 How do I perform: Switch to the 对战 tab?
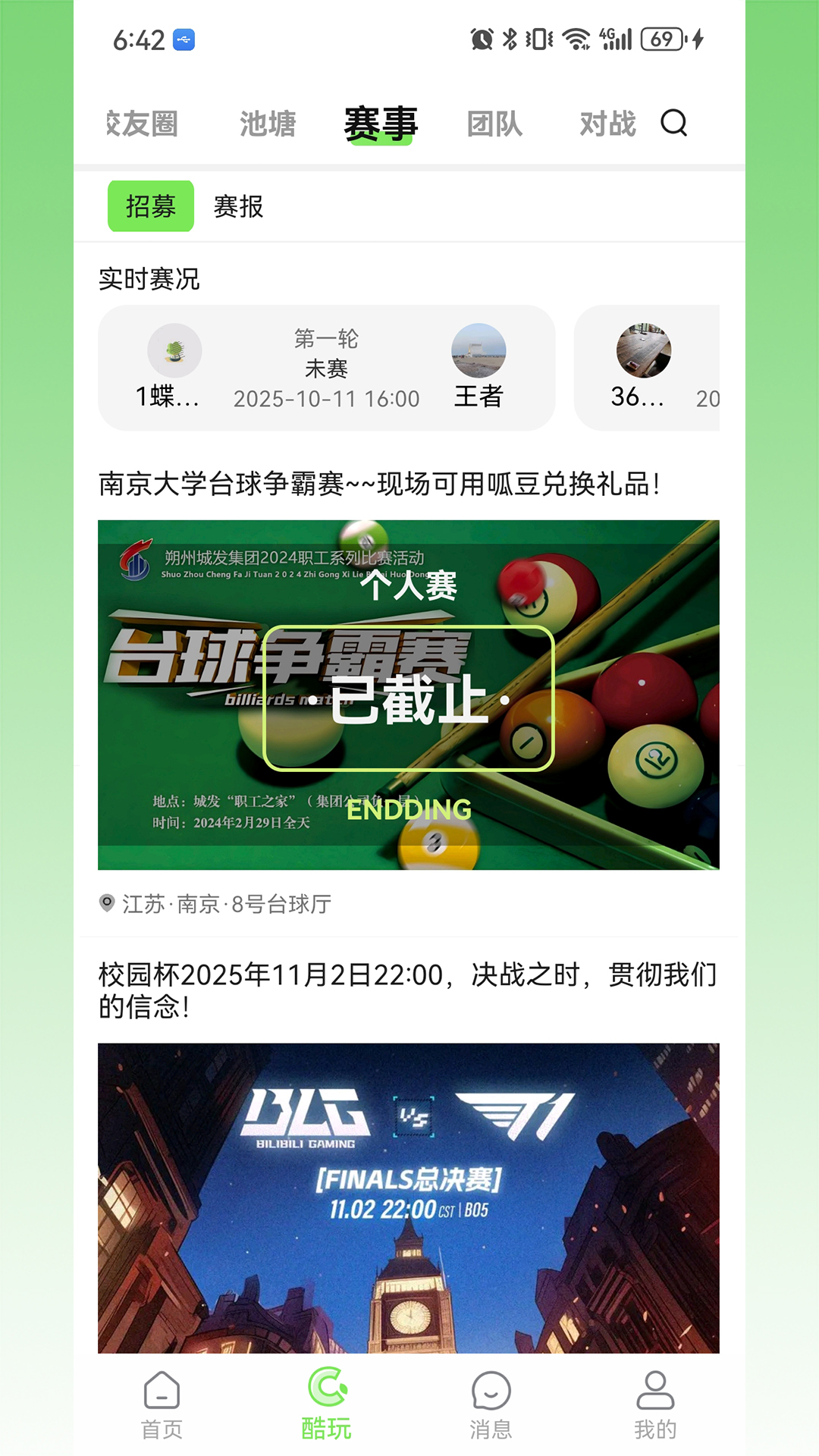607,124
